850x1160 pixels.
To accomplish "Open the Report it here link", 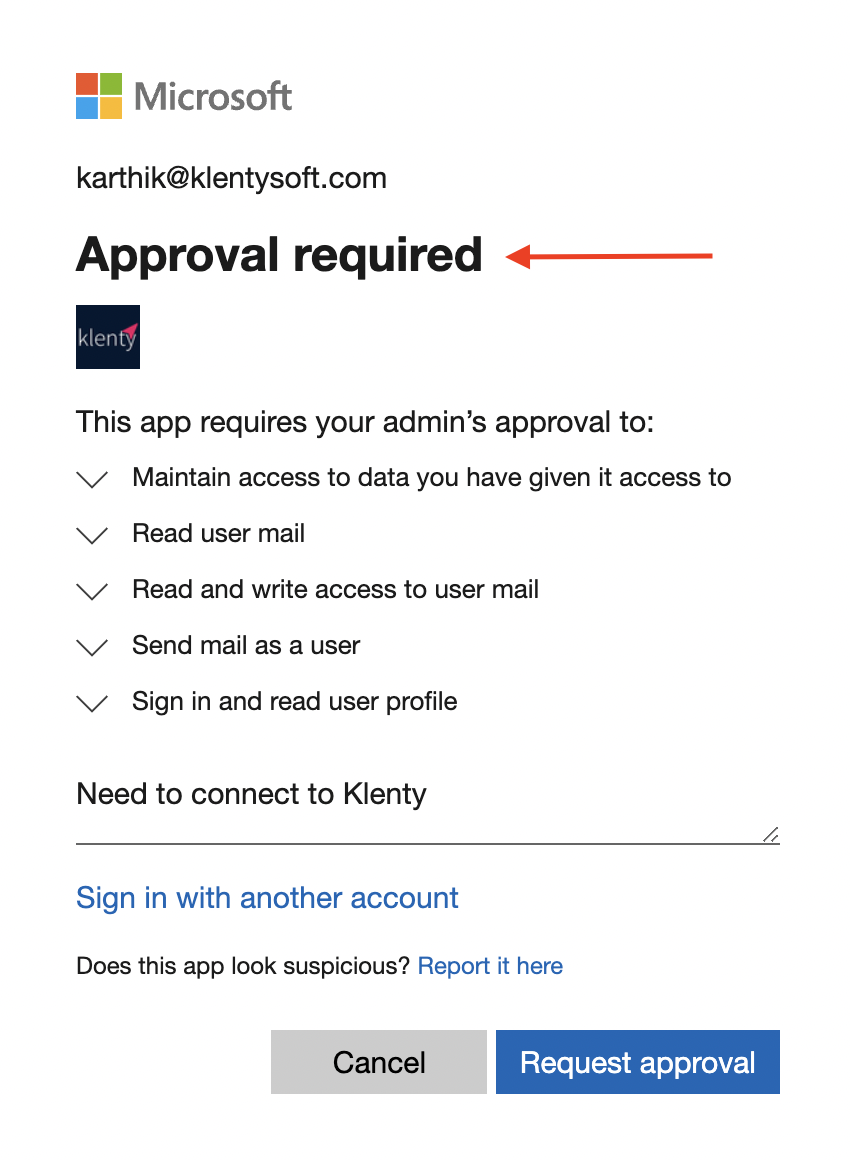I will (490, 966).
